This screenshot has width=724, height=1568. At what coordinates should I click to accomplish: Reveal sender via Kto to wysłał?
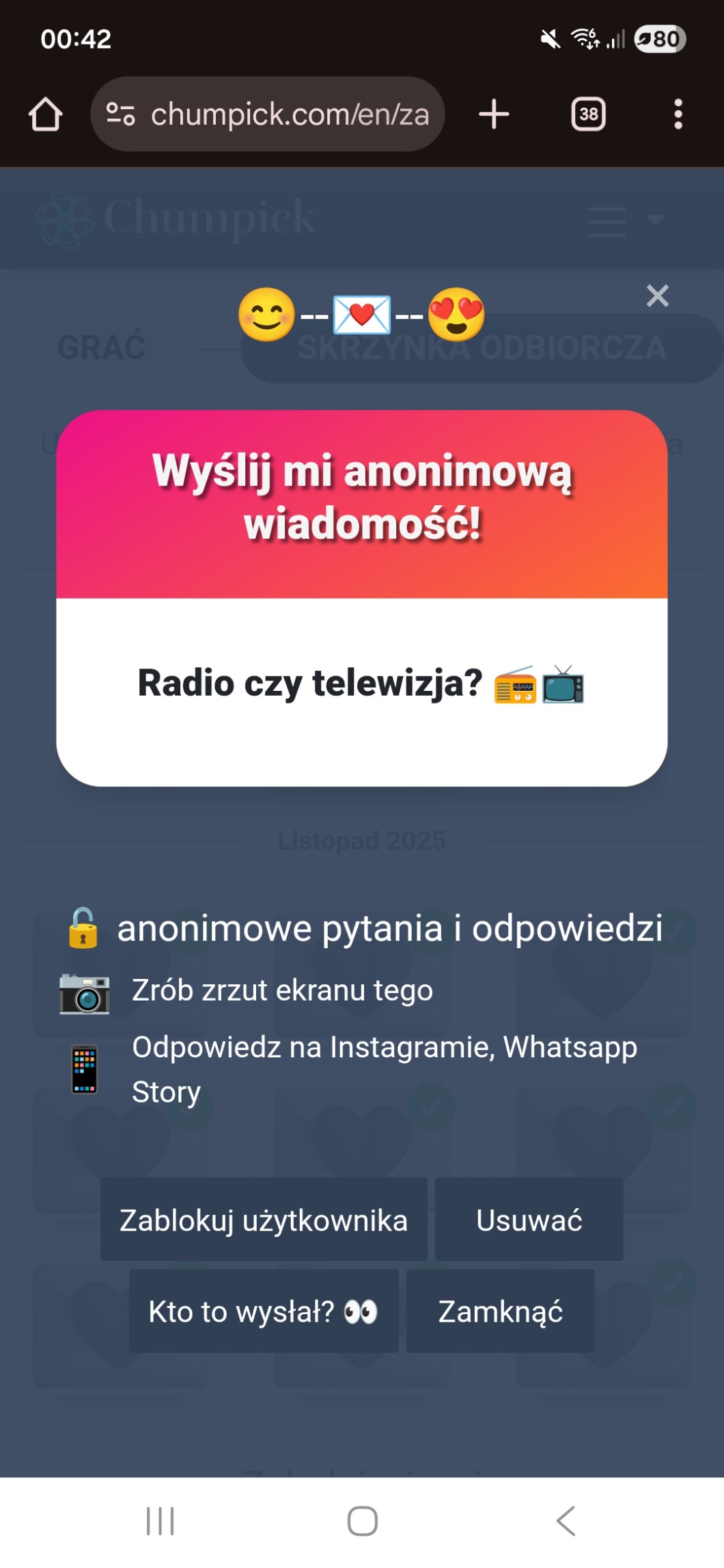[264, 1311]
